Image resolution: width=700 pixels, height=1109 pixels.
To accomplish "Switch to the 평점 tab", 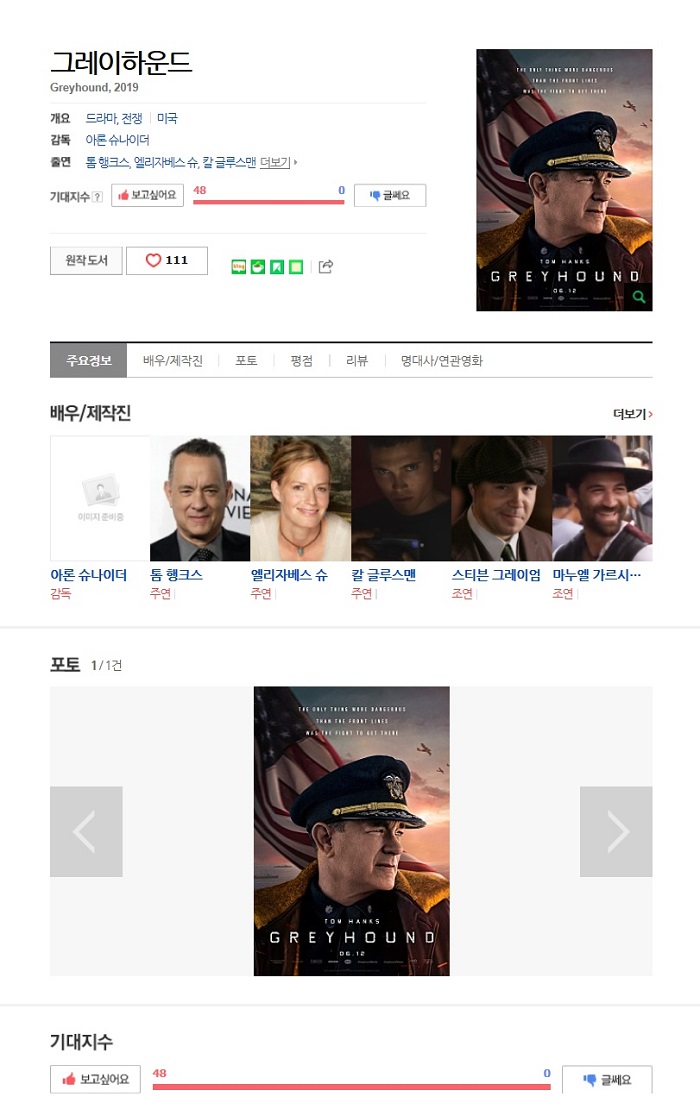I will click(x=301, y=361).
